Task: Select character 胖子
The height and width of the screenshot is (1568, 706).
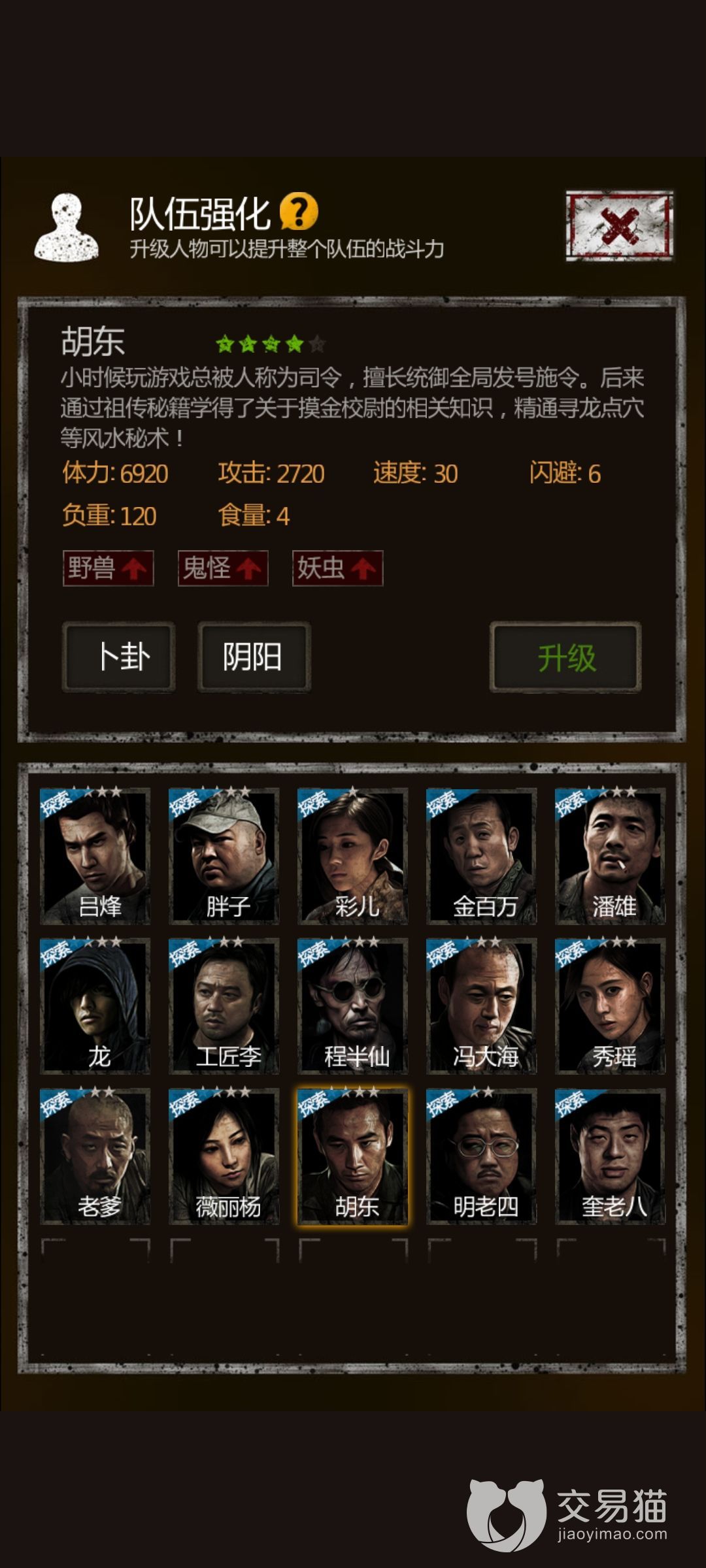Action: tap(224, 856)
